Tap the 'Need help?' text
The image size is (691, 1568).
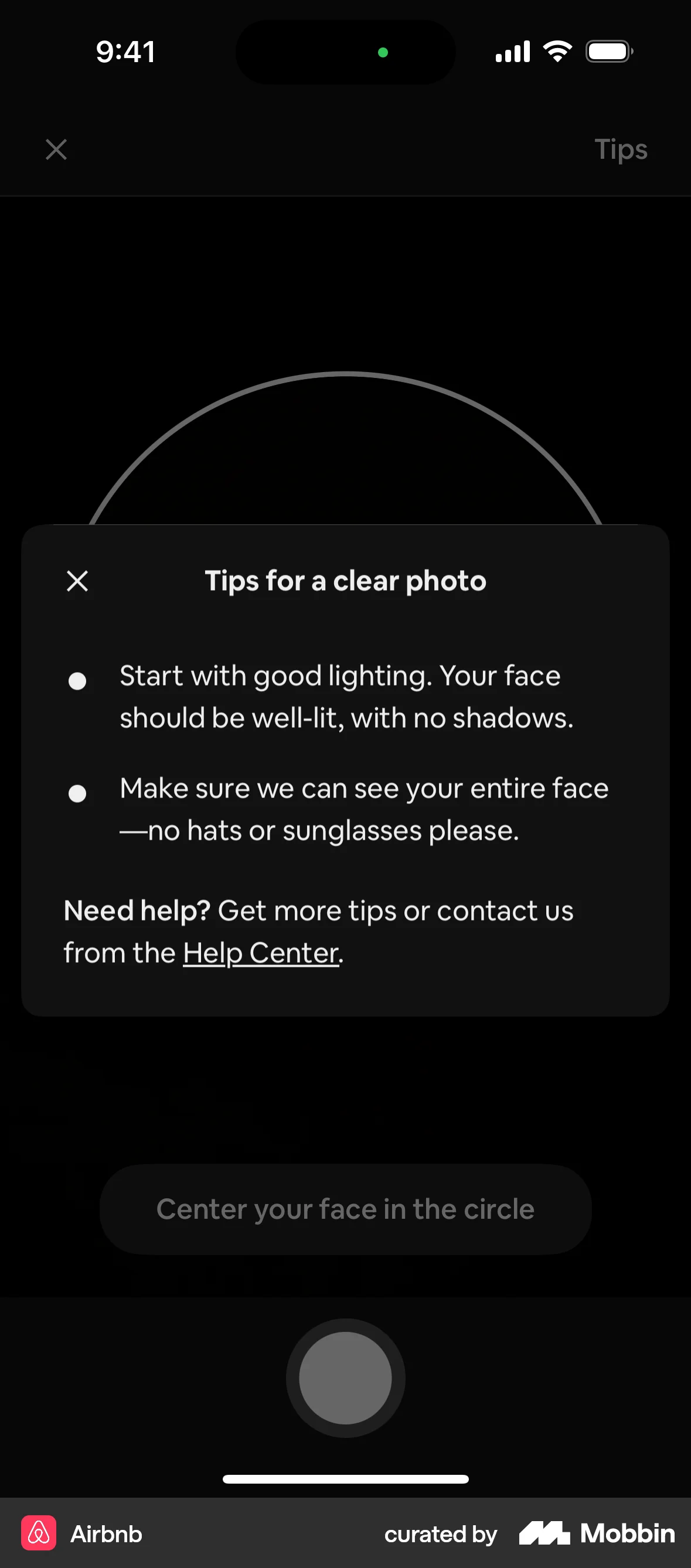(x=137, y=911)
